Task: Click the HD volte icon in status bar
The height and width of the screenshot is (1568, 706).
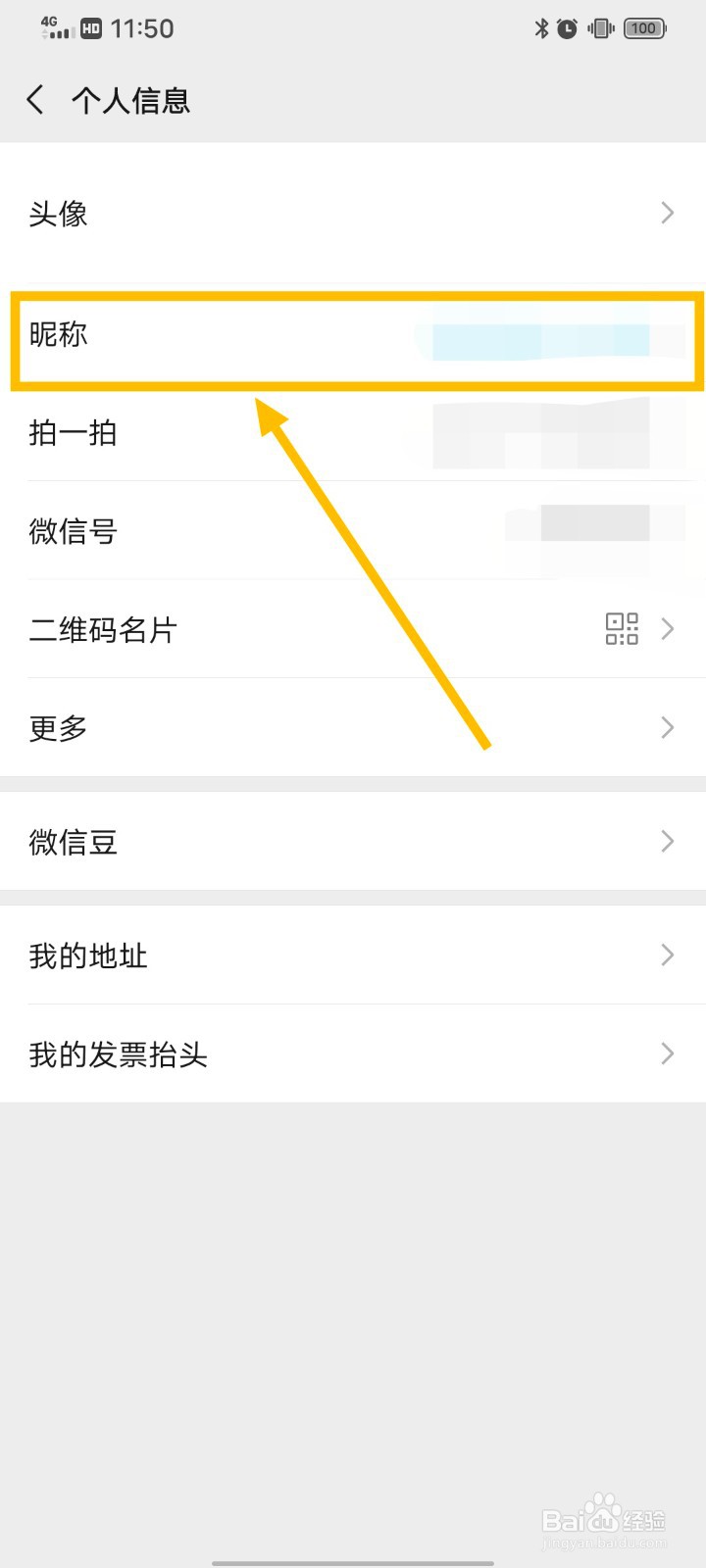Action: (x=92, y=28)
